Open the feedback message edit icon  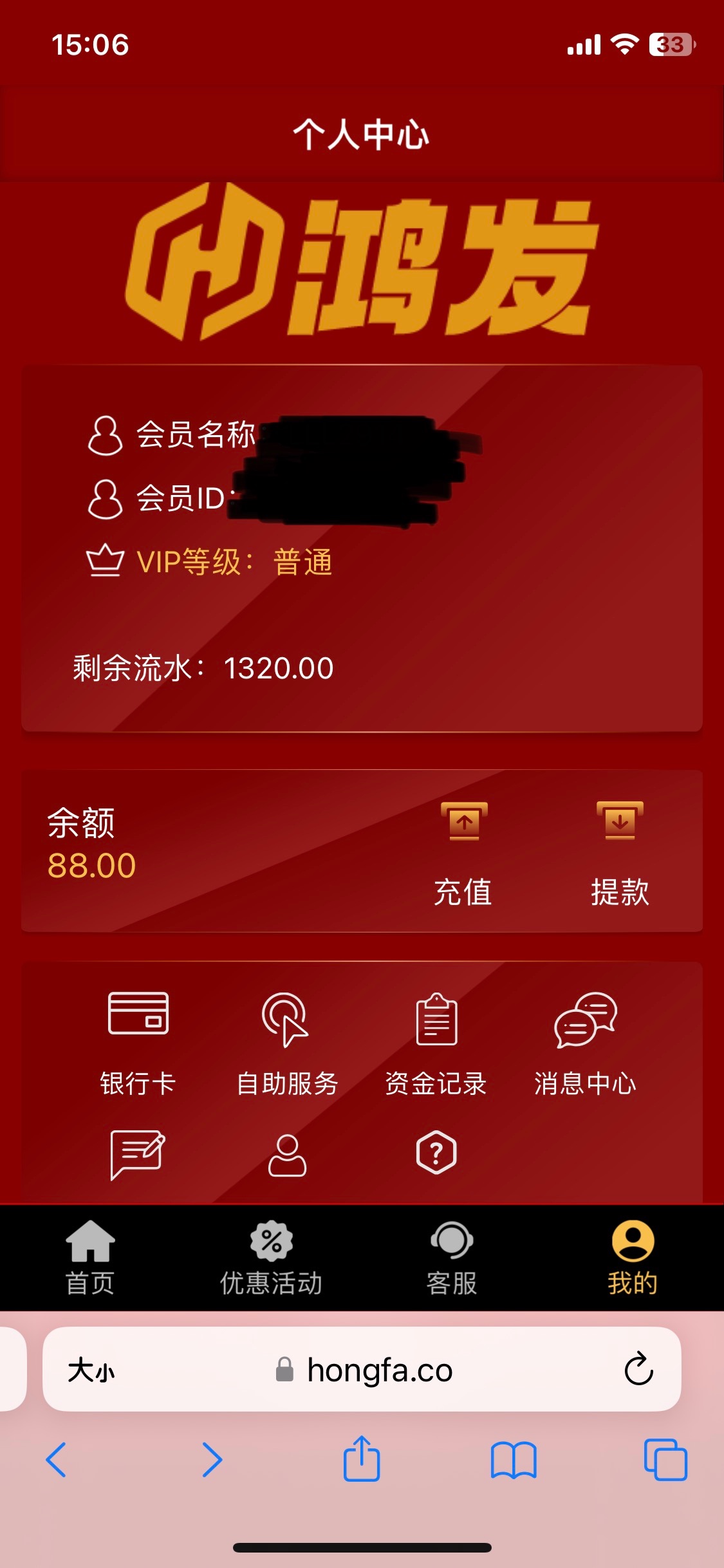pyautogui.click(x=138, y=1153)
